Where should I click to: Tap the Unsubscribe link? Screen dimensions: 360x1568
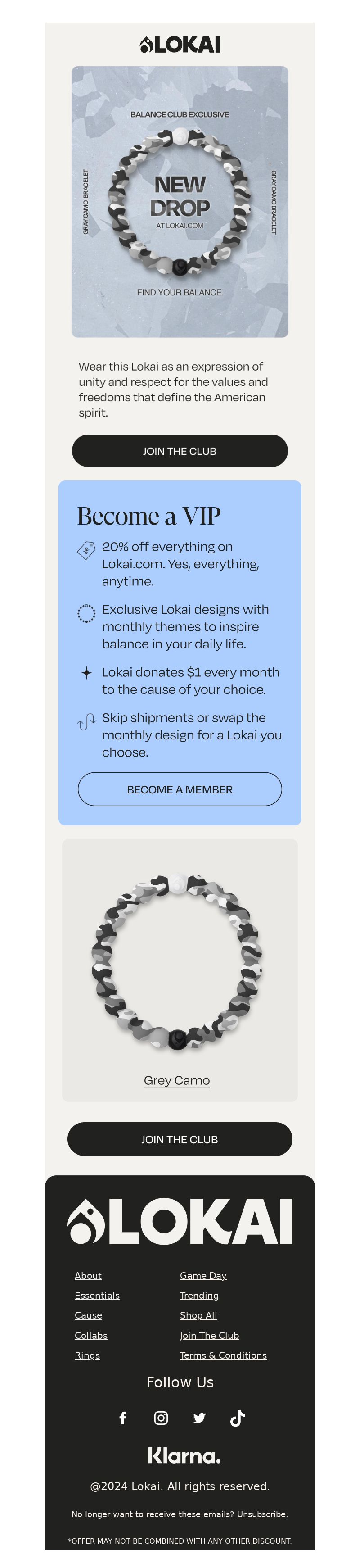point(261,1514)
